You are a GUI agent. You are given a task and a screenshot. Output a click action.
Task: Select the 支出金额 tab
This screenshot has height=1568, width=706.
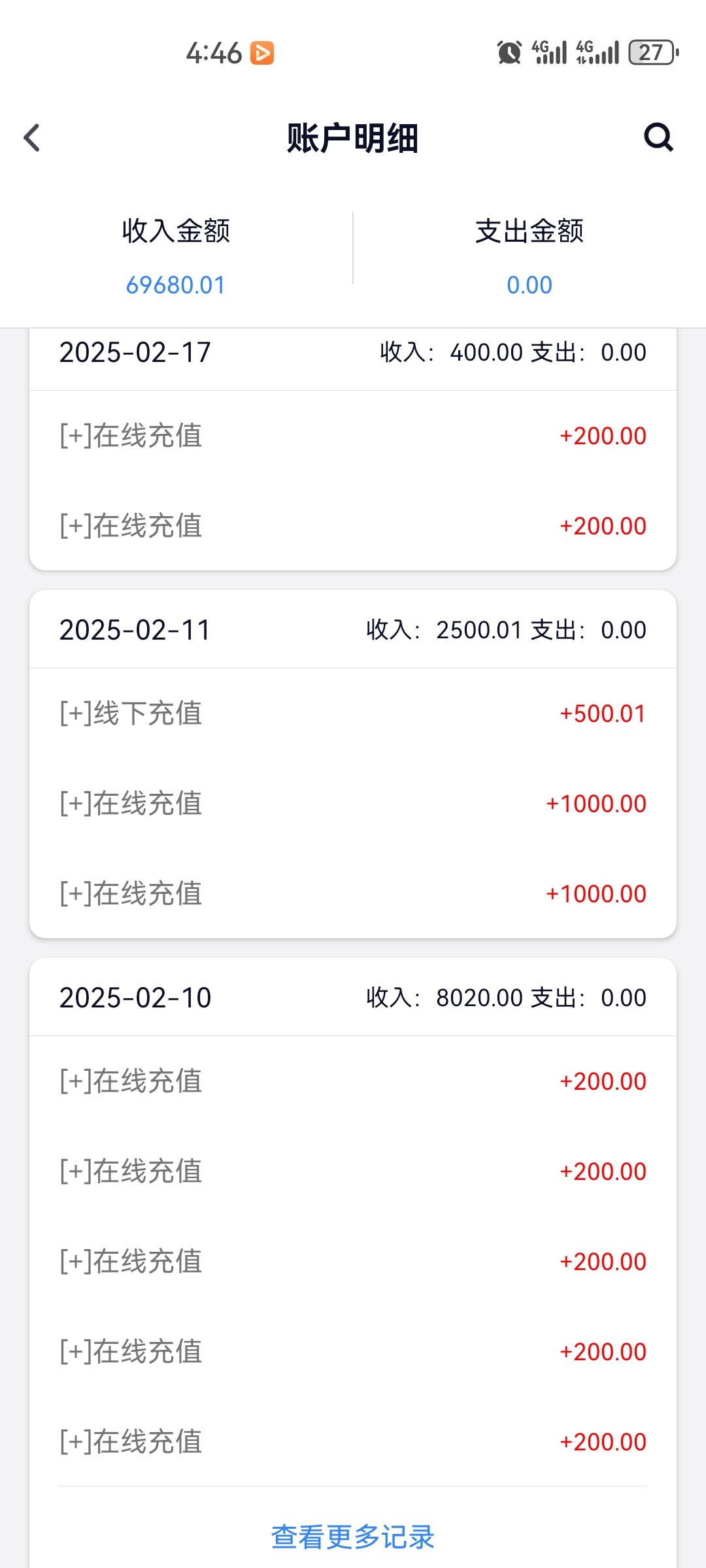(x=531, y=231)
